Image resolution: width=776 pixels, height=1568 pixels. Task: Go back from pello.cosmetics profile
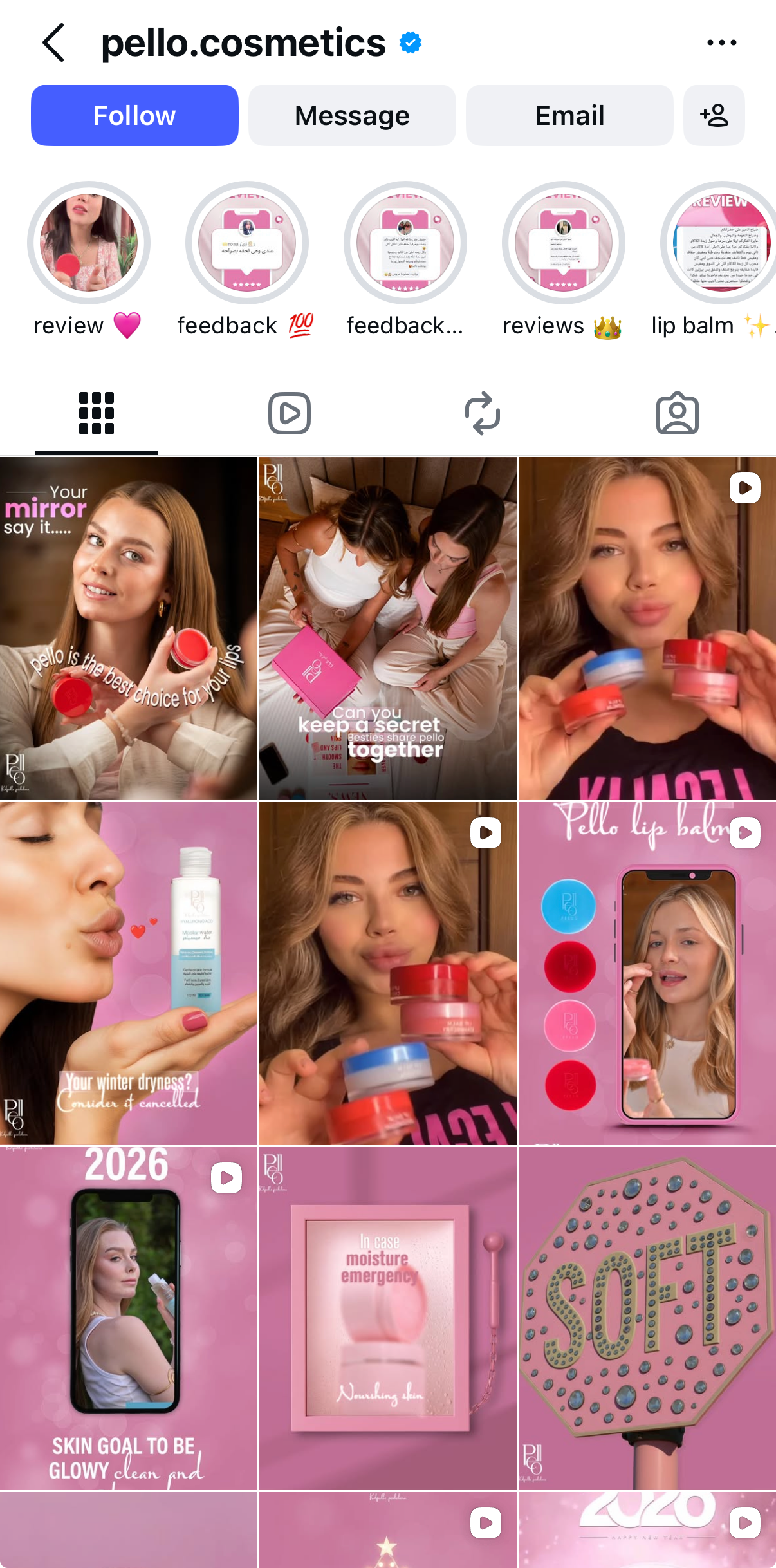54,43
